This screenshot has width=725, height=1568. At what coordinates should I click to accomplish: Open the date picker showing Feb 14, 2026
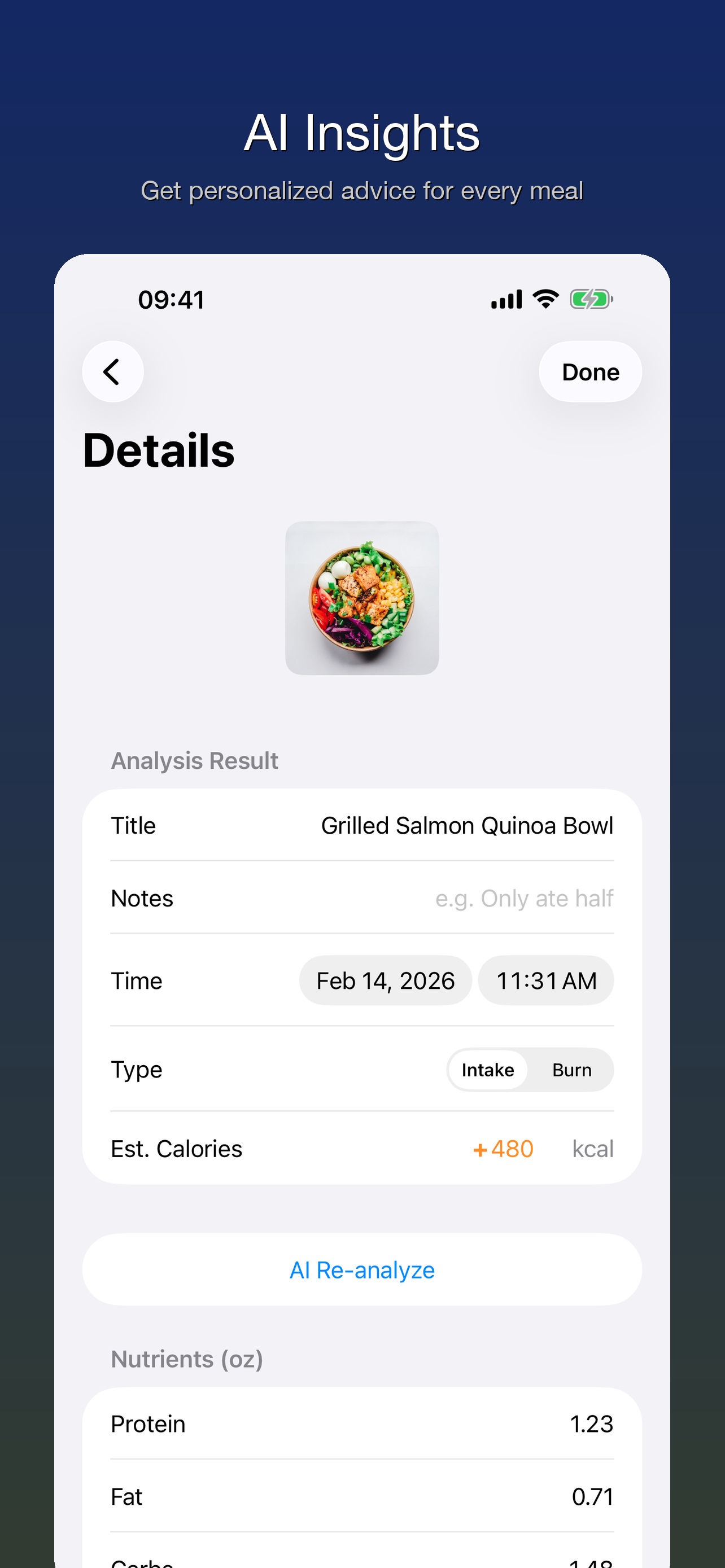coord(385,980)
